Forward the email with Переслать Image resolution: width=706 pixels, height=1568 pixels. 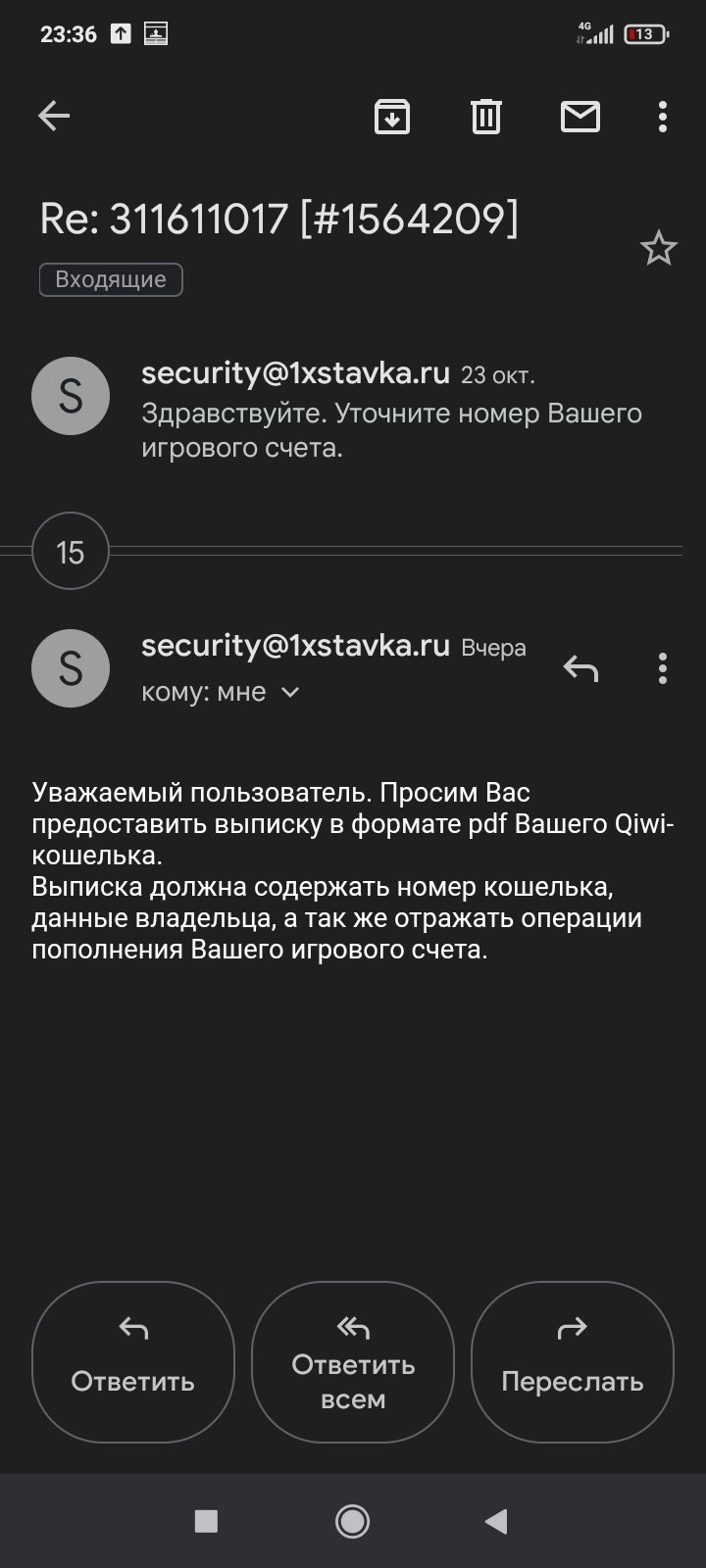pos(572,1361)
